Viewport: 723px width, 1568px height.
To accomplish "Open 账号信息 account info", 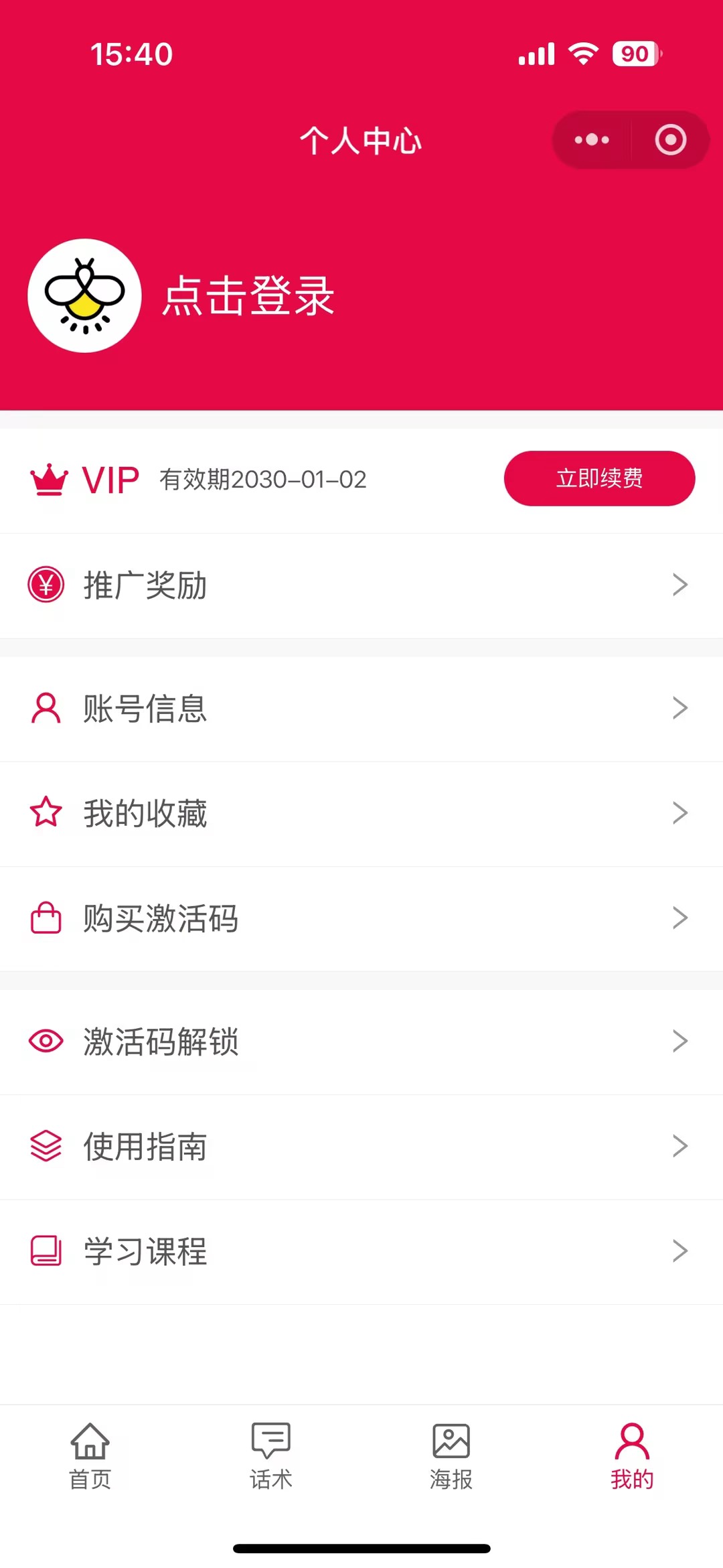I will (x=361, y=709).
